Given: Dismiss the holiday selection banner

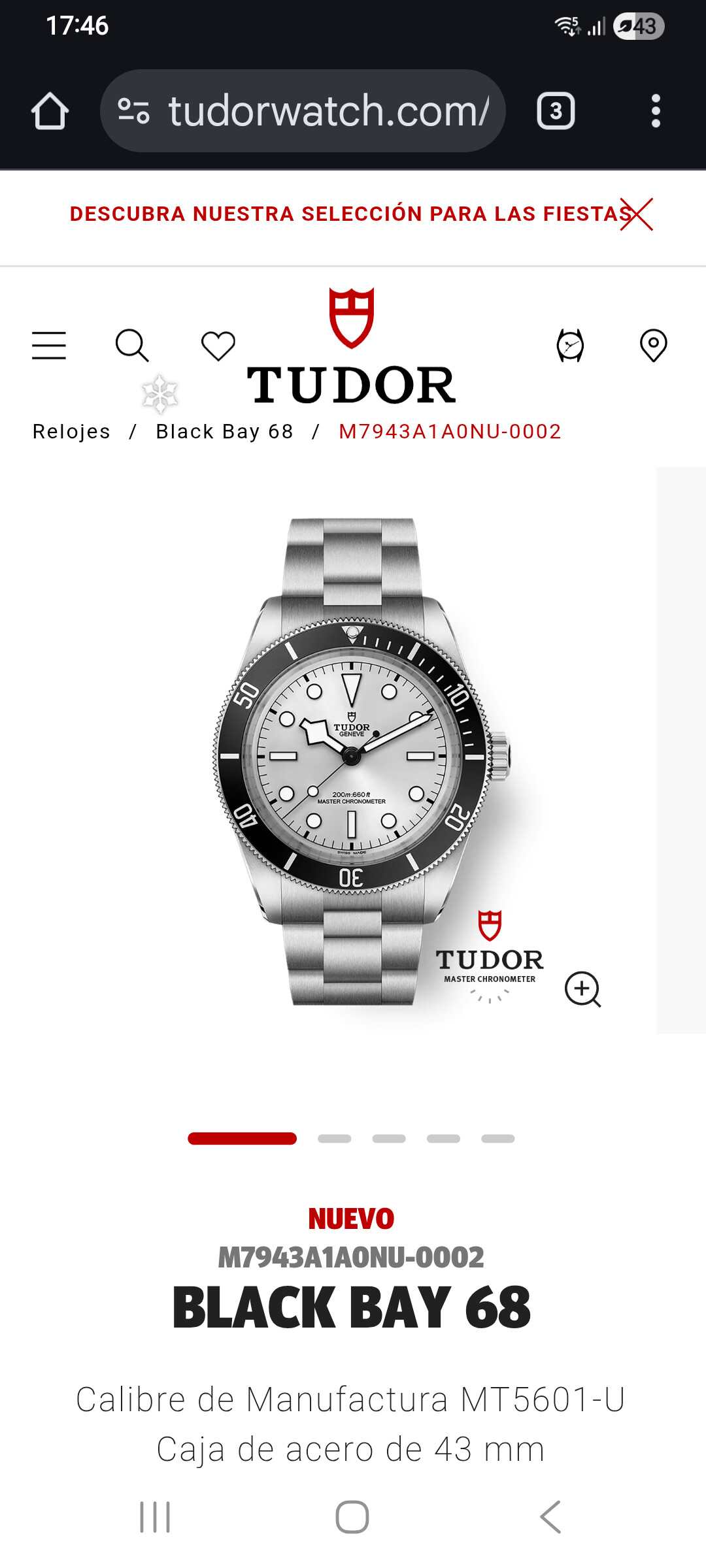Looking at the screenshot, I should click(637, 214).
